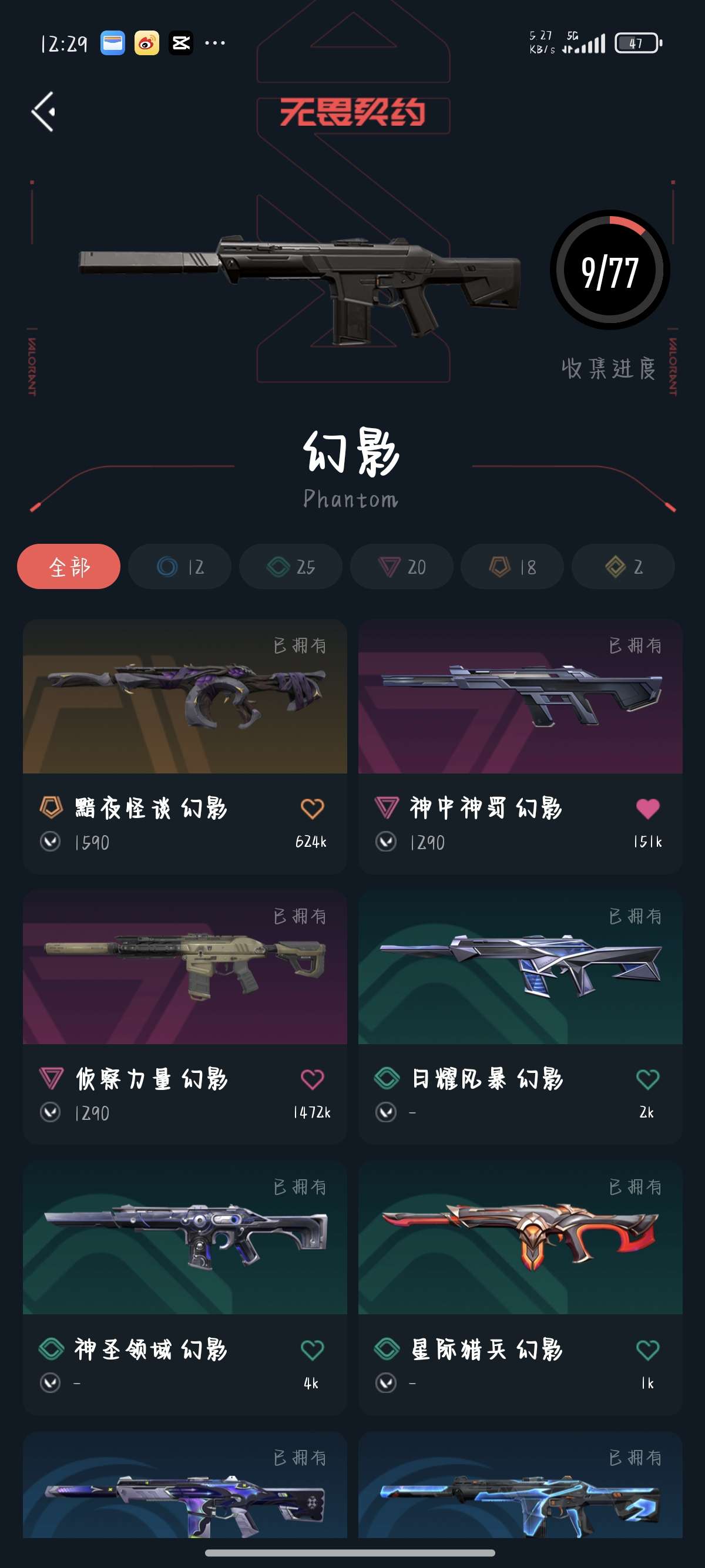Like the 日耀风暴 幻影 skin
The width and height of the screenshot is (705, 1568).
tap(647, 1079)
